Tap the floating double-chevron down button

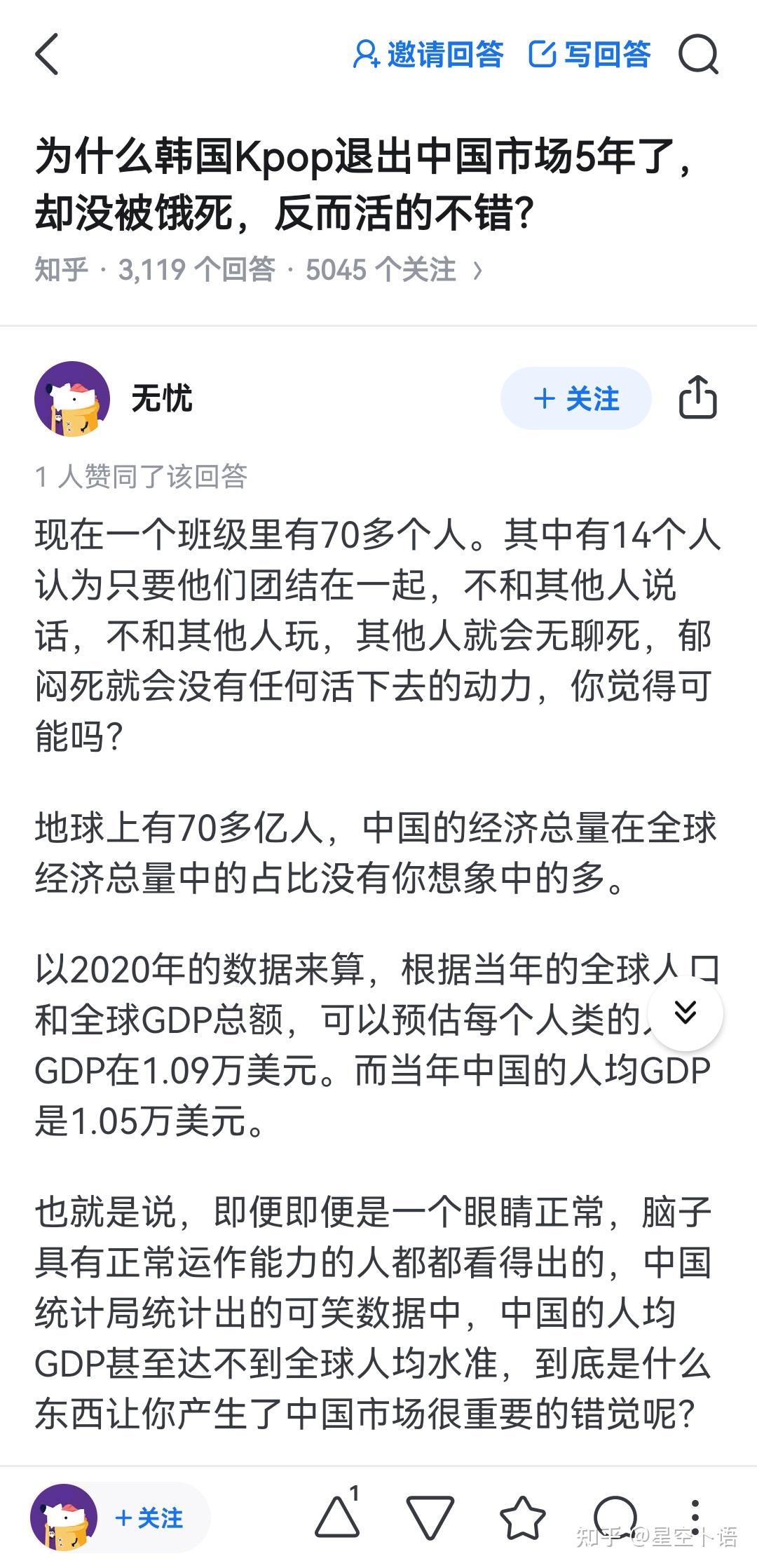[x=685, y=1013]
